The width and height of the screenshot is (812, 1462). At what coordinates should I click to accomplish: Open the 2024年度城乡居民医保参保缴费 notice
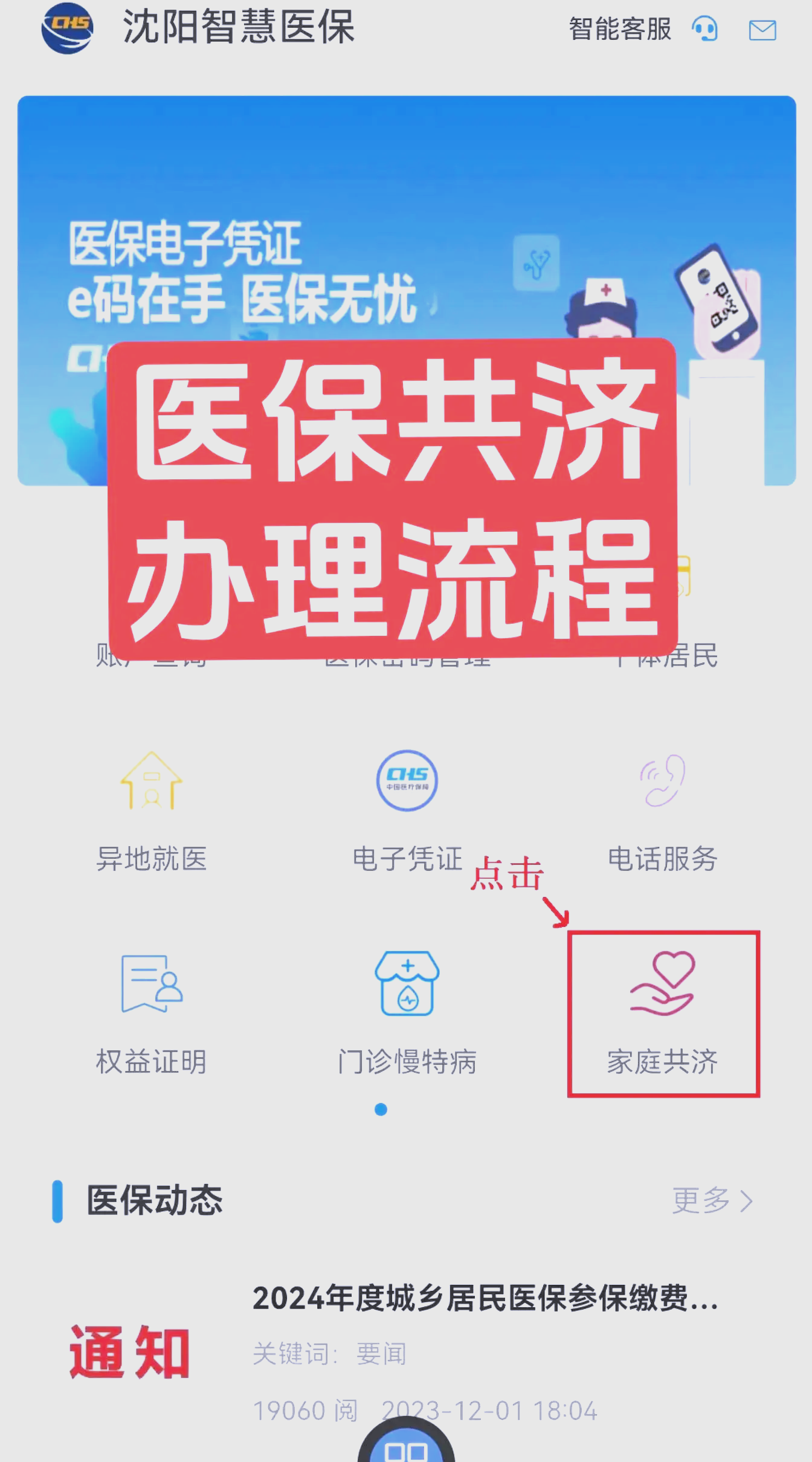pos(485,1298)
